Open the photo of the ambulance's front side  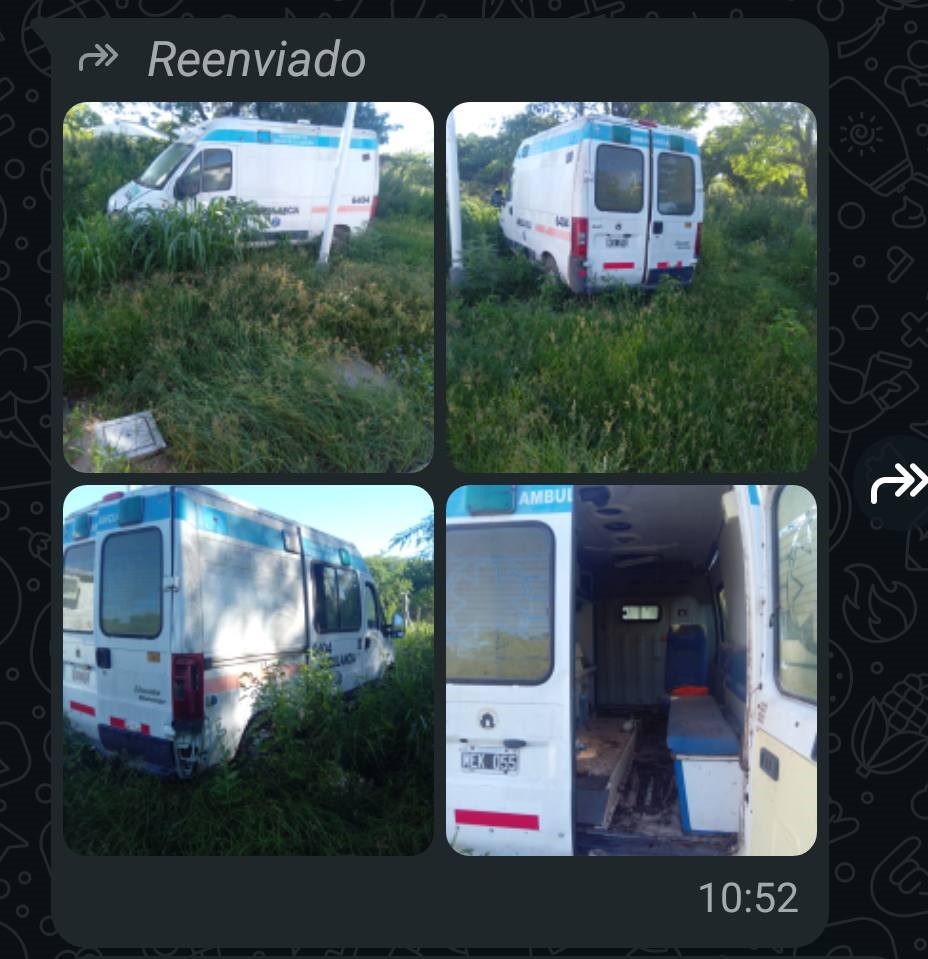248,286
